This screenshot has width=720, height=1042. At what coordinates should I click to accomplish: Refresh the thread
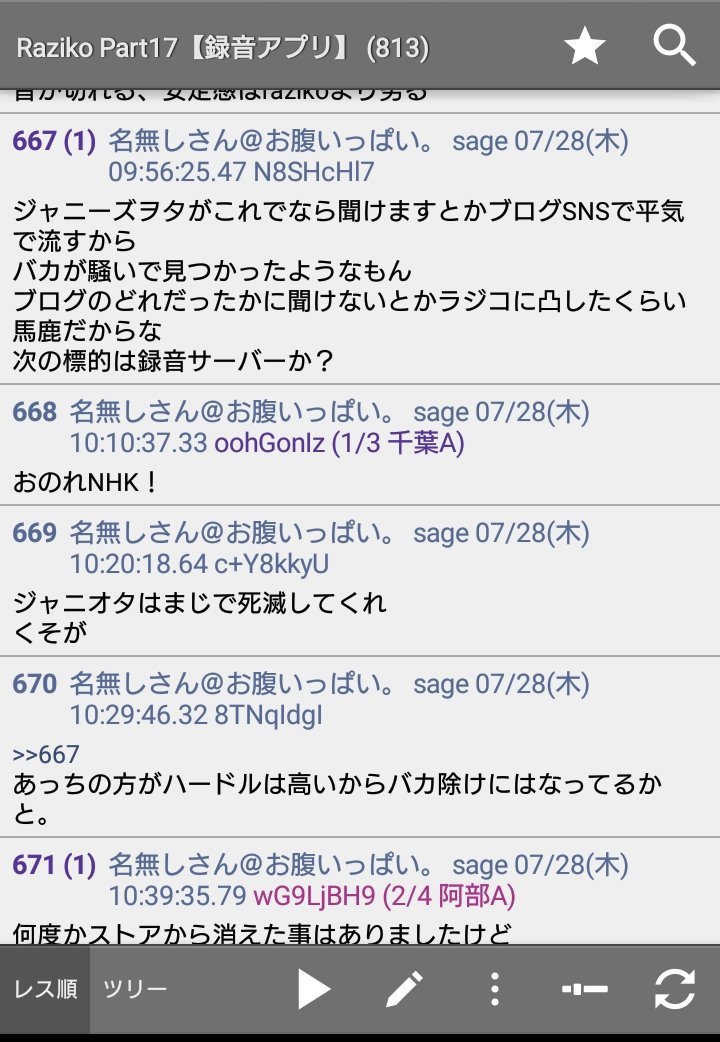coord(675,990)
